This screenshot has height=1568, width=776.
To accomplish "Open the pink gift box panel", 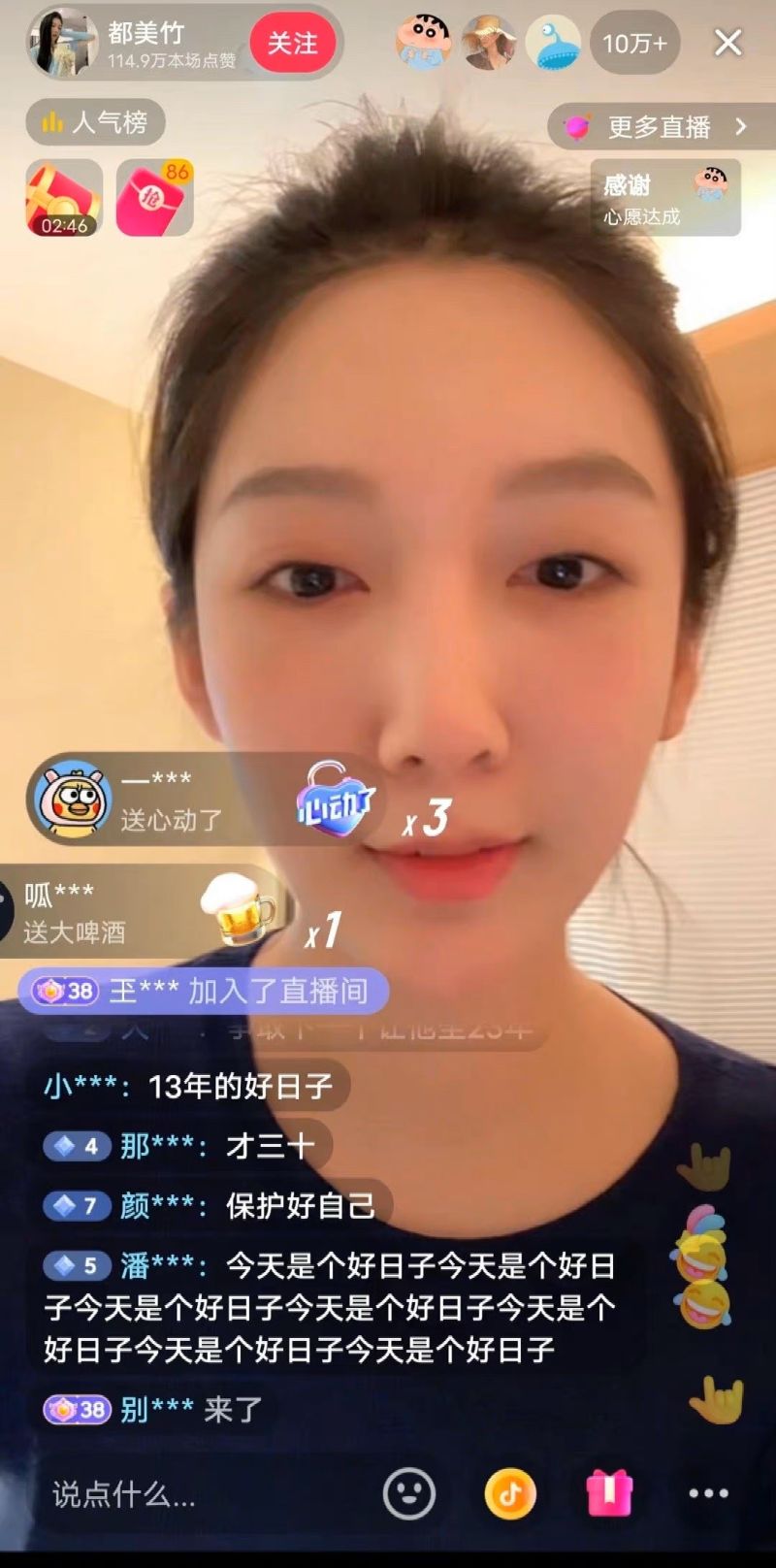I will coord(609,1493).
